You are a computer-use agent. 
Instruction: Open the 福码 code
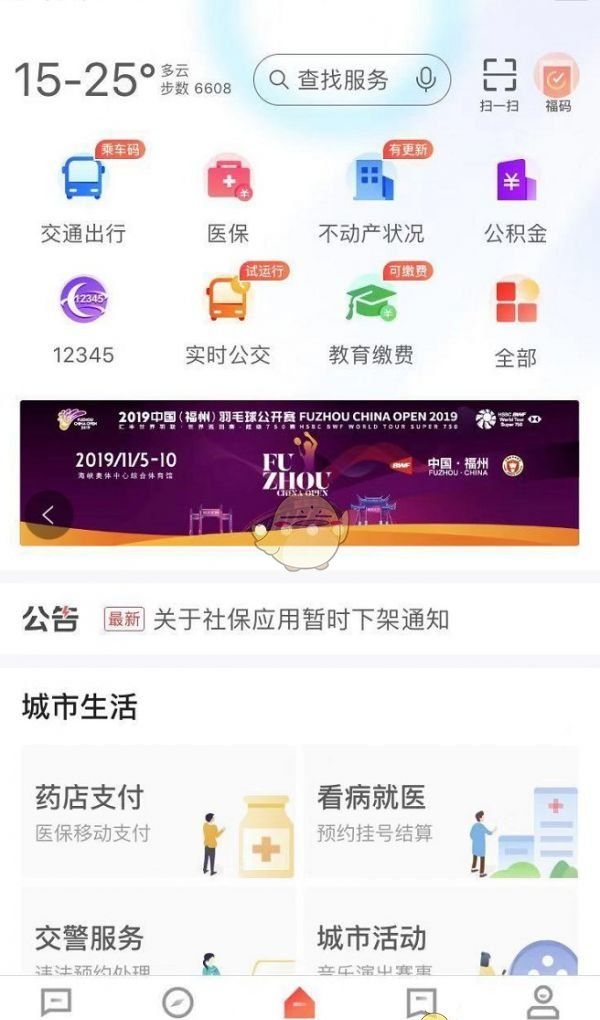point(557,82)
